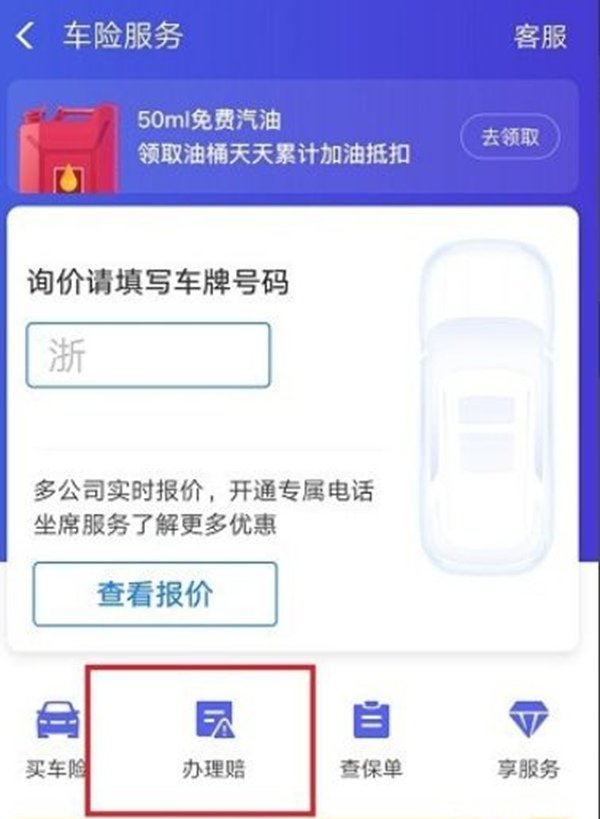Tap 查看报价 to view quotes
This screenshot has height=819, width=600.
(x=155, y=594)
